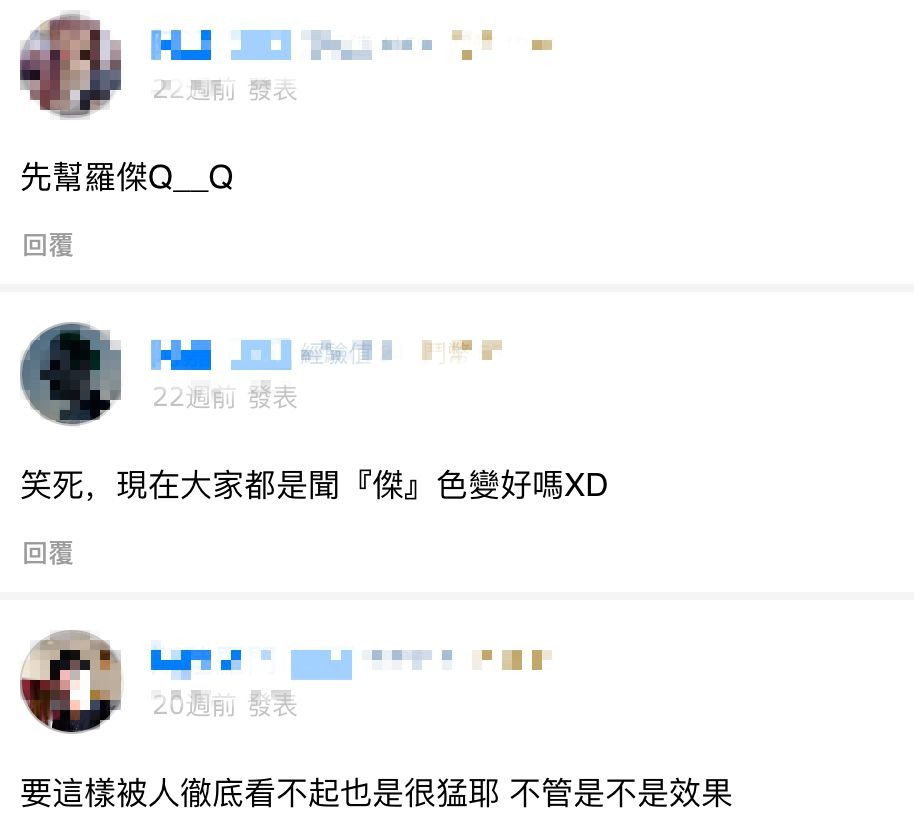Screen dimensions: 914x830
Task: Open username above the 要這樣被人徹底看不起 comment
Action: point(250,660)
